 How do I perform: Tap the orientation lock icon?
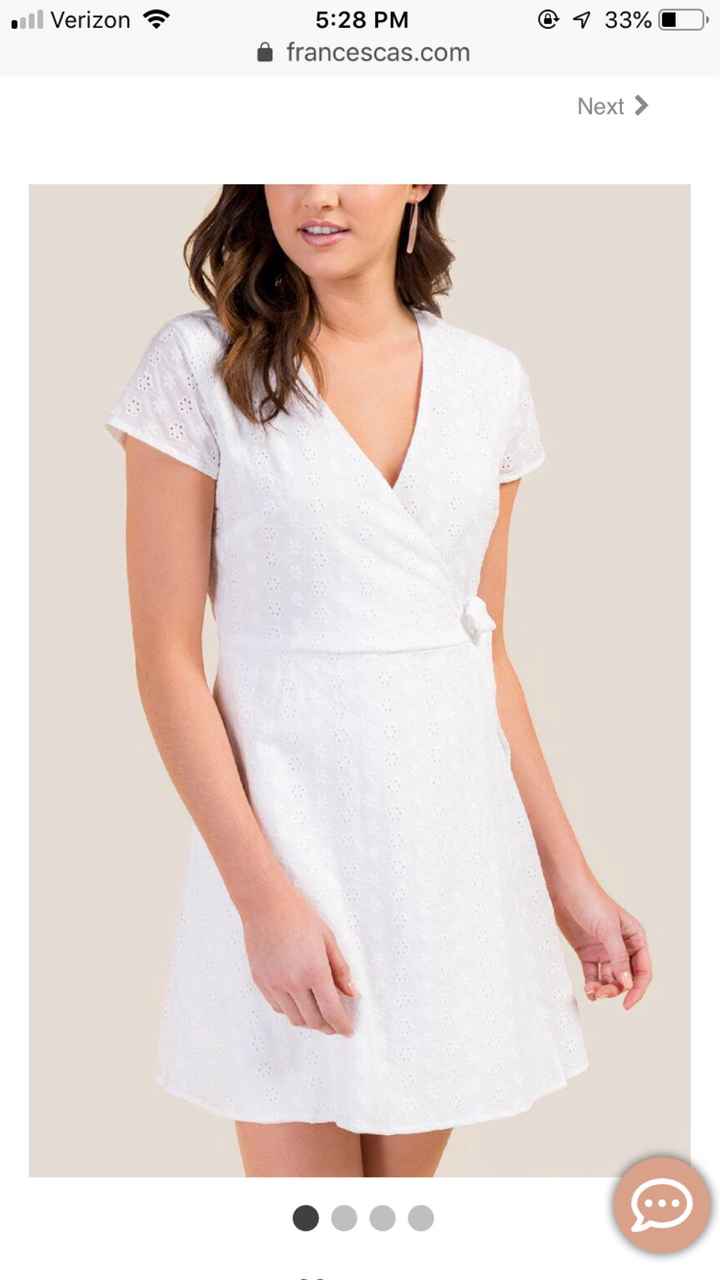tap(548, 18)
